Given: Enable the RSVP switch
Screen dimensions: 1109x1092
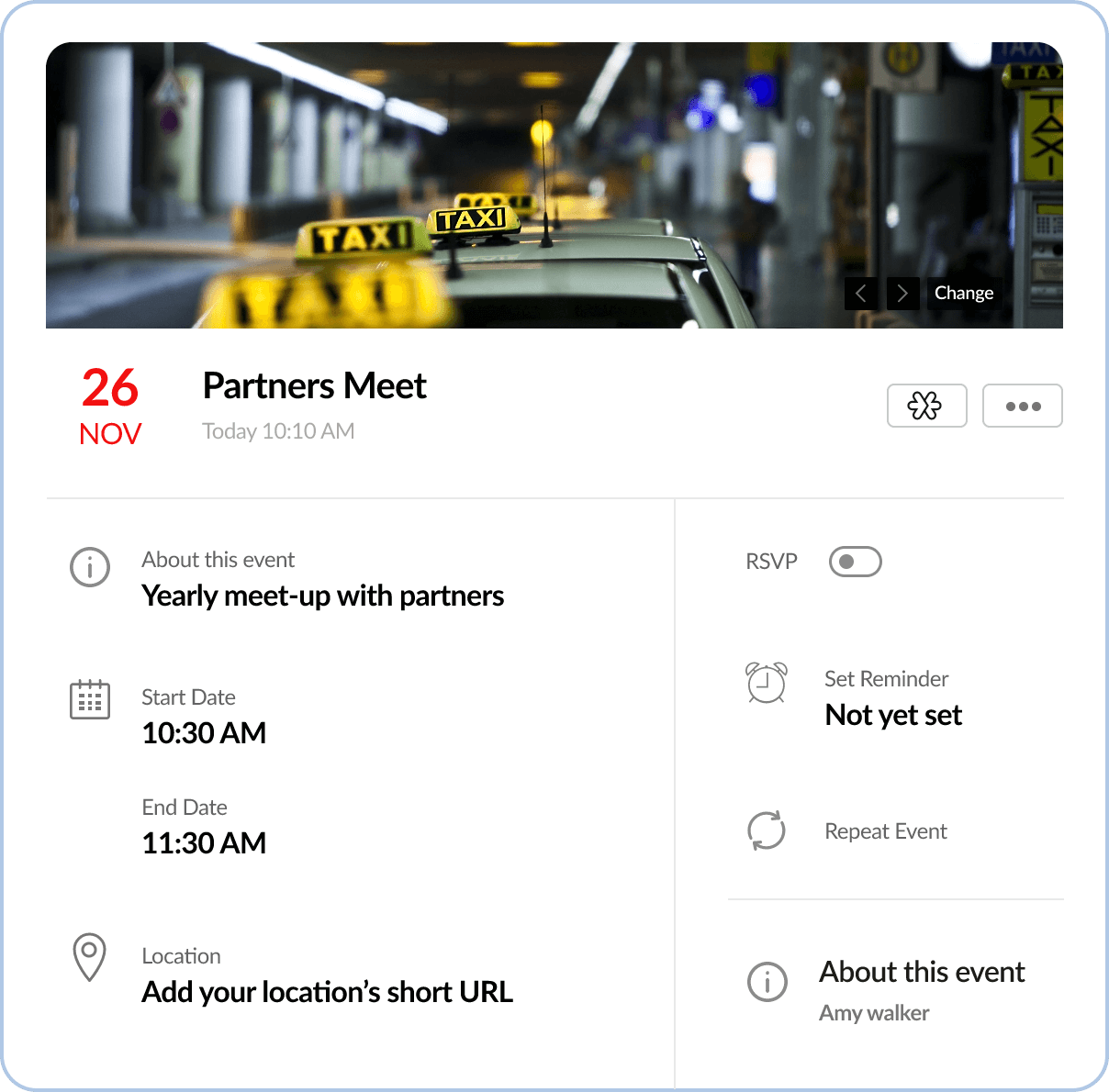Looking at the screenshot, I should 855,562.
